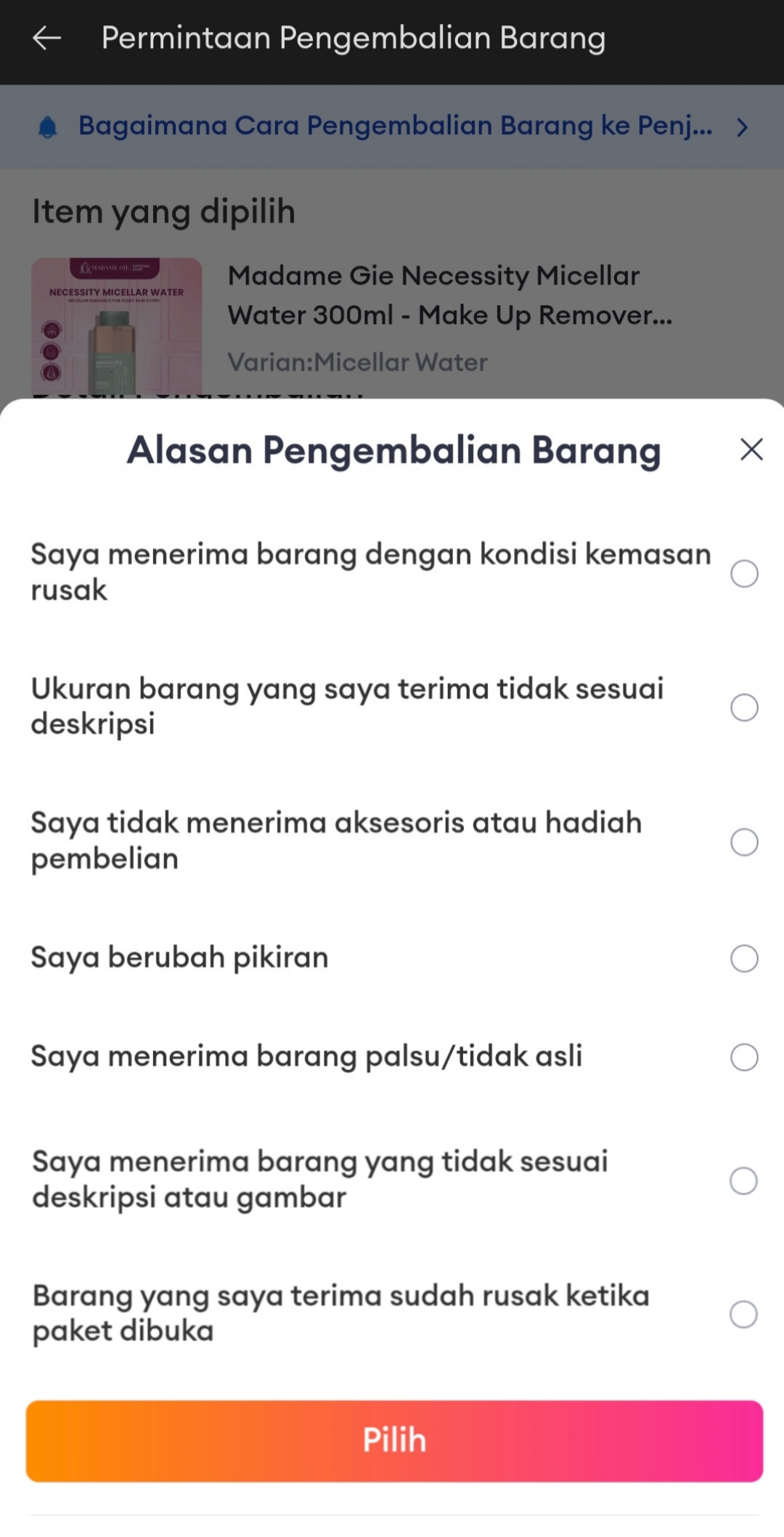Go back using the top arrow

[47, 38]
